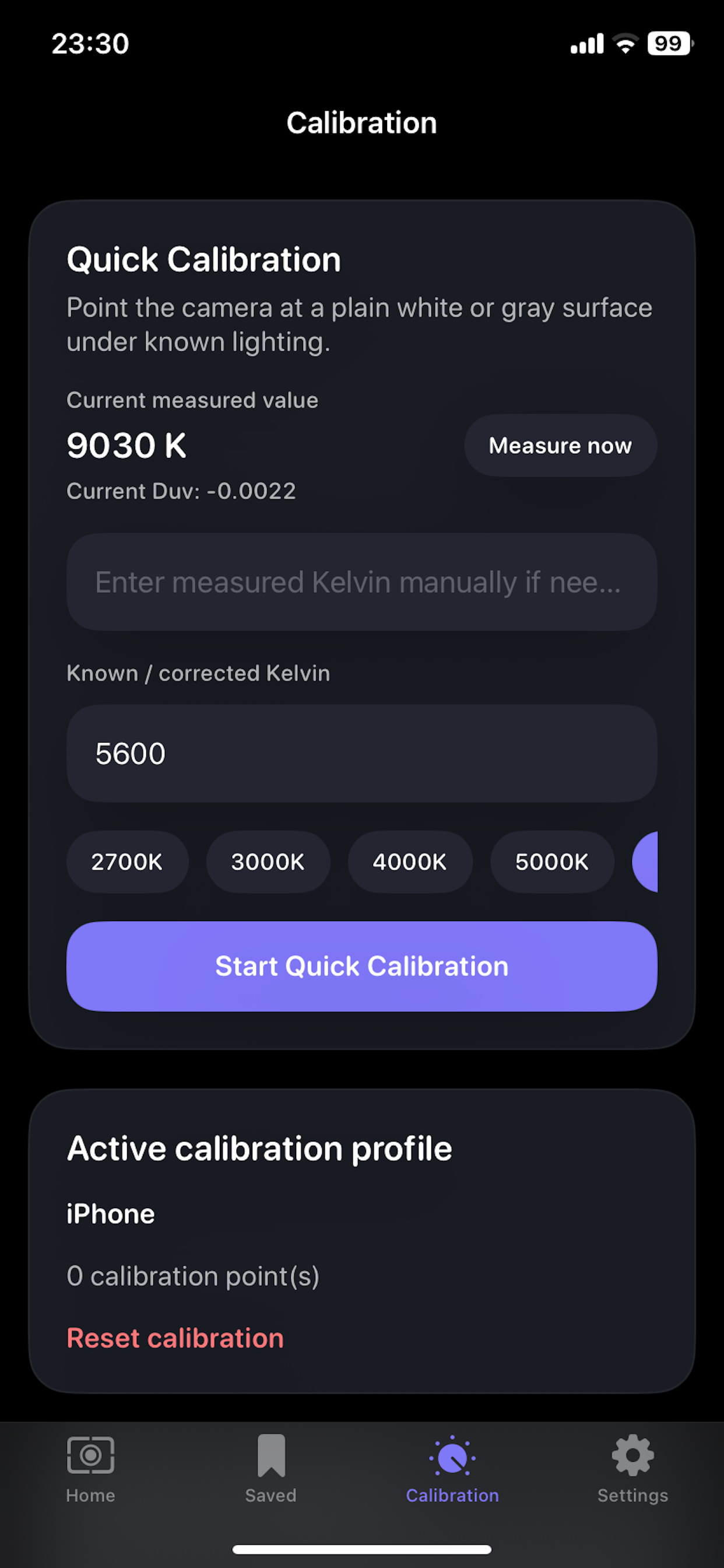Edit the Known corrected Kelvin value 5600
This screenshot has width=724, height=1568.
click(361, 754)
